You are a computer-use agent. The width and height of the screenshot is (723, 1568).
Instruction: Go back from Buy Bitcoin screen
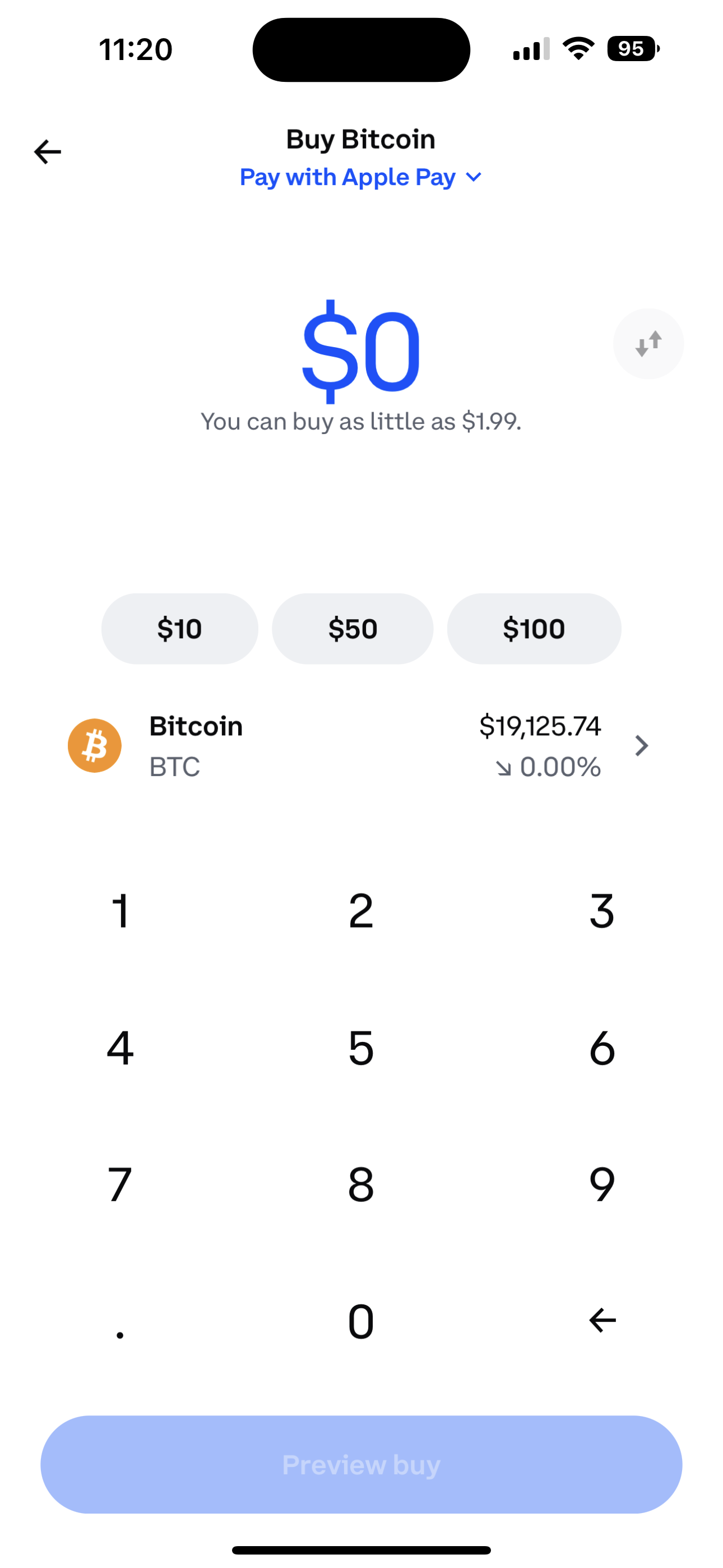point(48,151)
